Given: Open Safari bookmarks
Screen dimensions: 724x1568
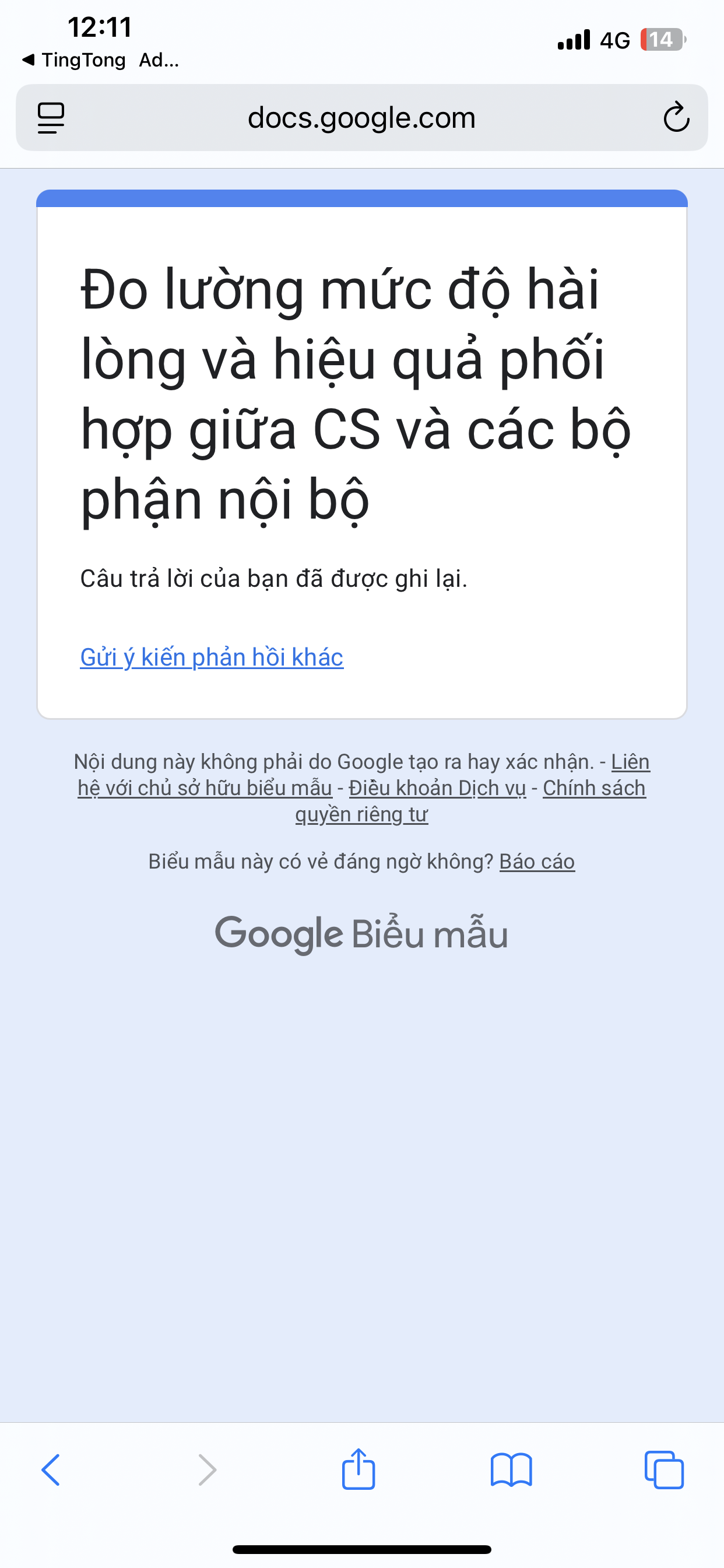Looking at the screenshot, I should click(511, 1470).
